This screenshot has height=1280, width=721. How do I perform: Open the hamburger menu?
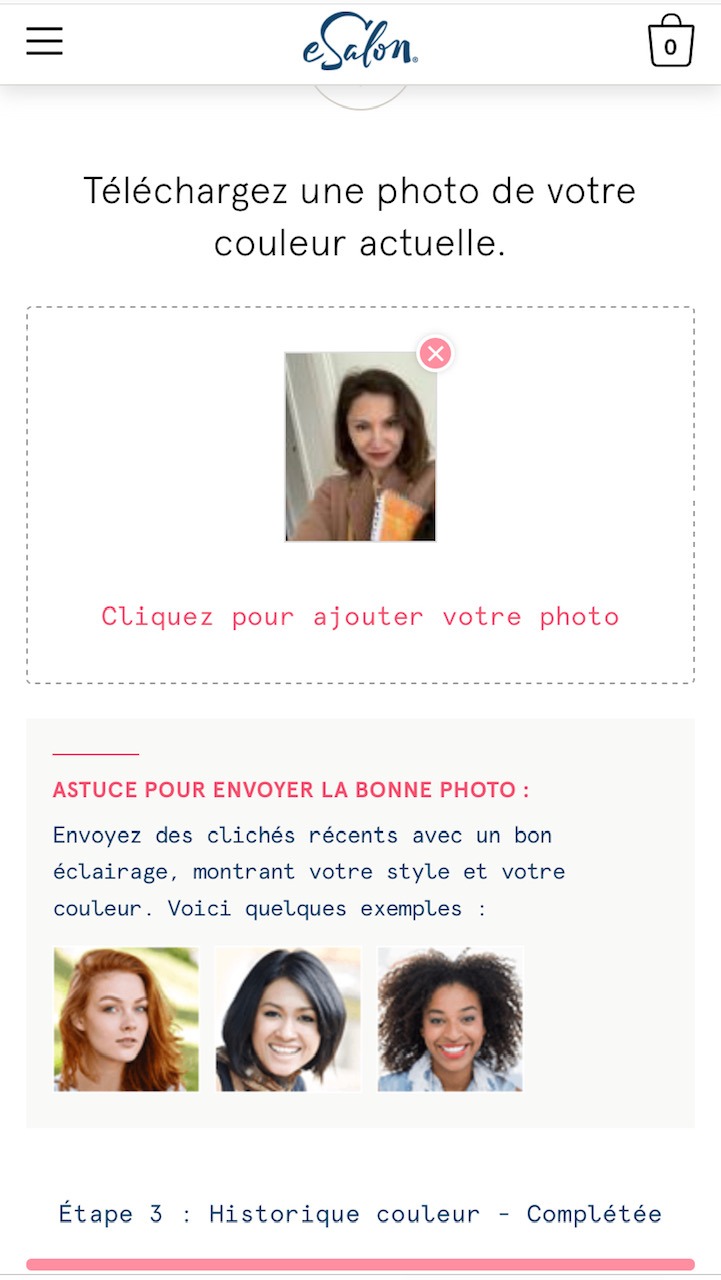coord(44,42)
